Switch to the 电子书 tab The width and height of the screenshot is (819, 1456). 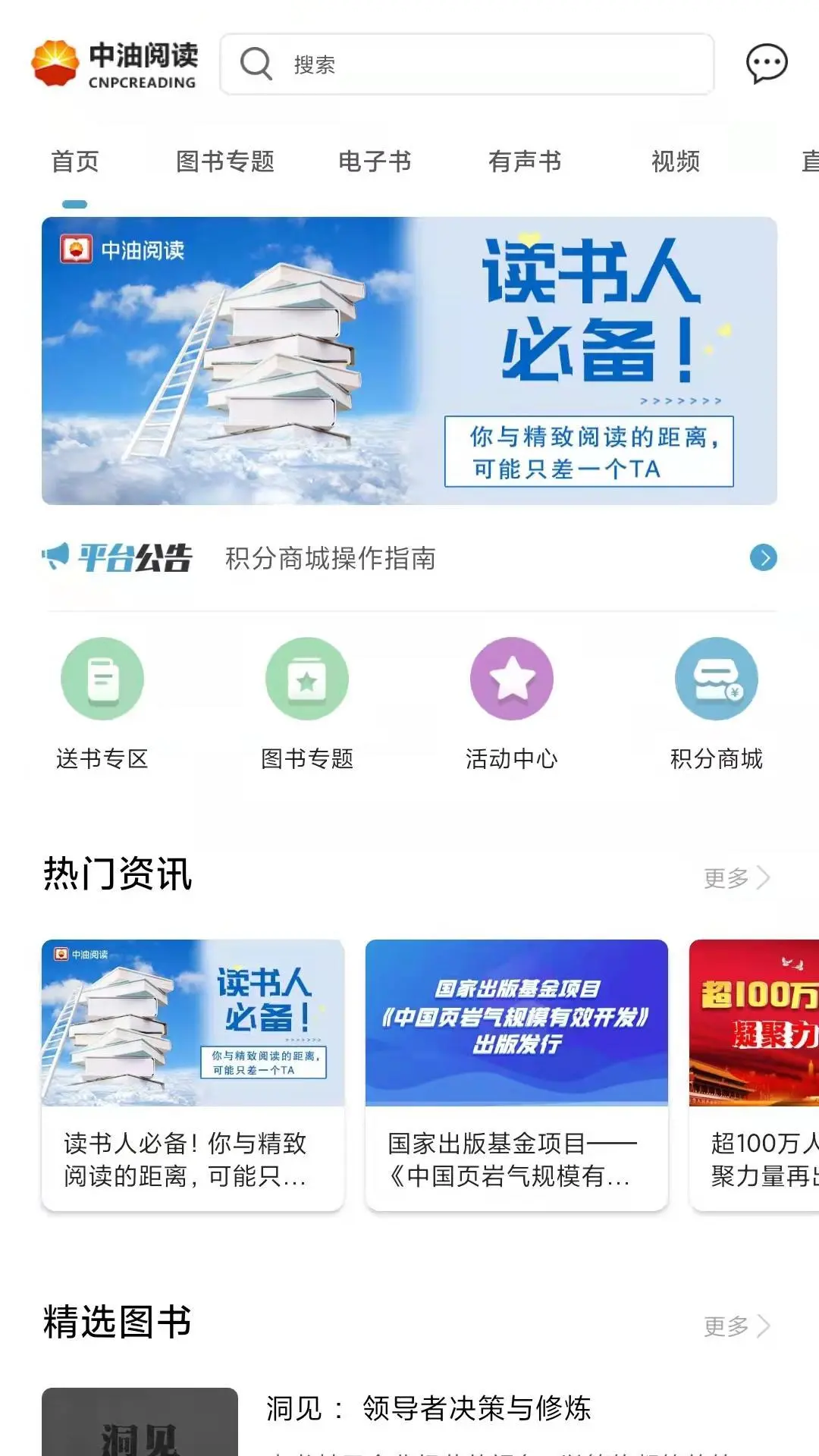(375, 161)
